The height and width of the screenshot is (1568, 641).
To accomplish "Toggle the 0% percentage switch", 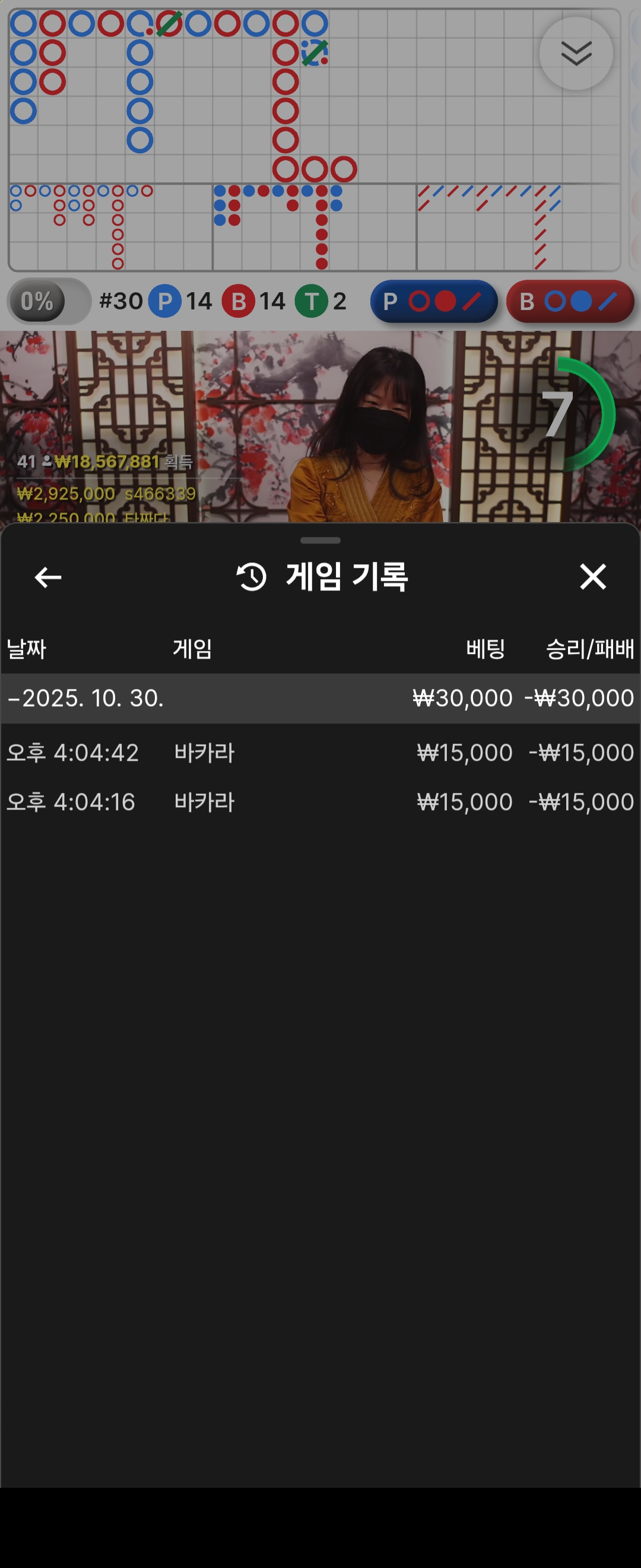I will [49, 301].
